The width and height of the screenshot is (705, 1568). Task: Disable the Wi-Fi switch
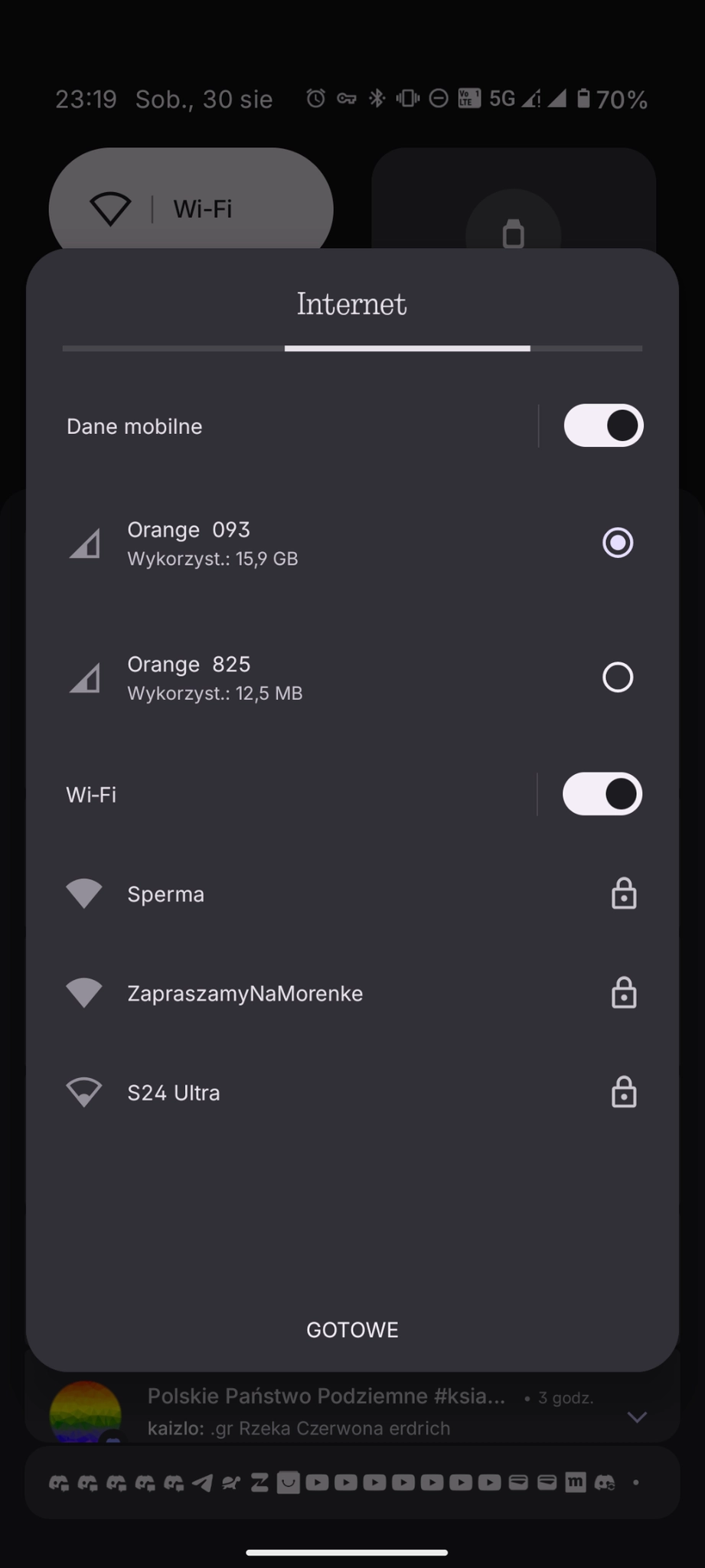click(602, 794)
